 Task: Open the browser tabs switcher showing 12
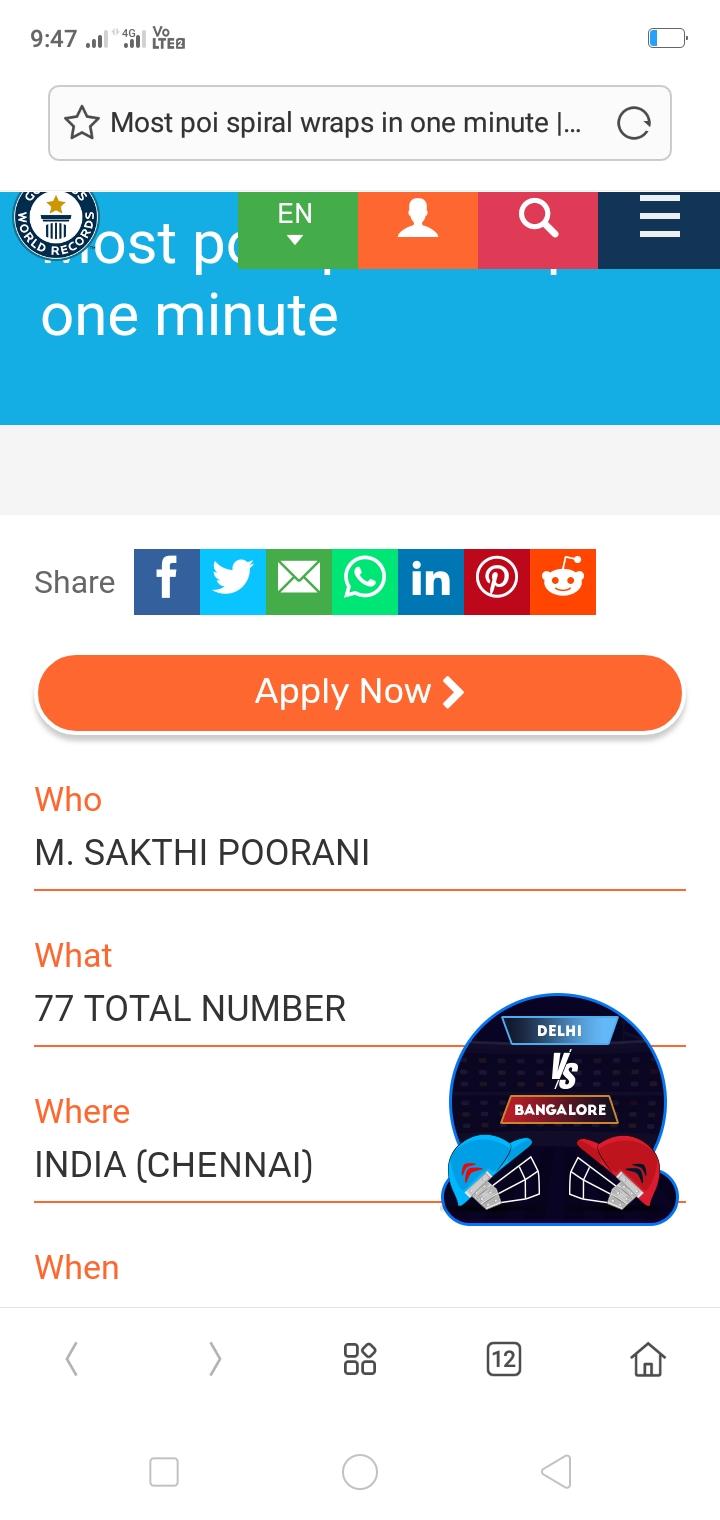point(504,1359)
